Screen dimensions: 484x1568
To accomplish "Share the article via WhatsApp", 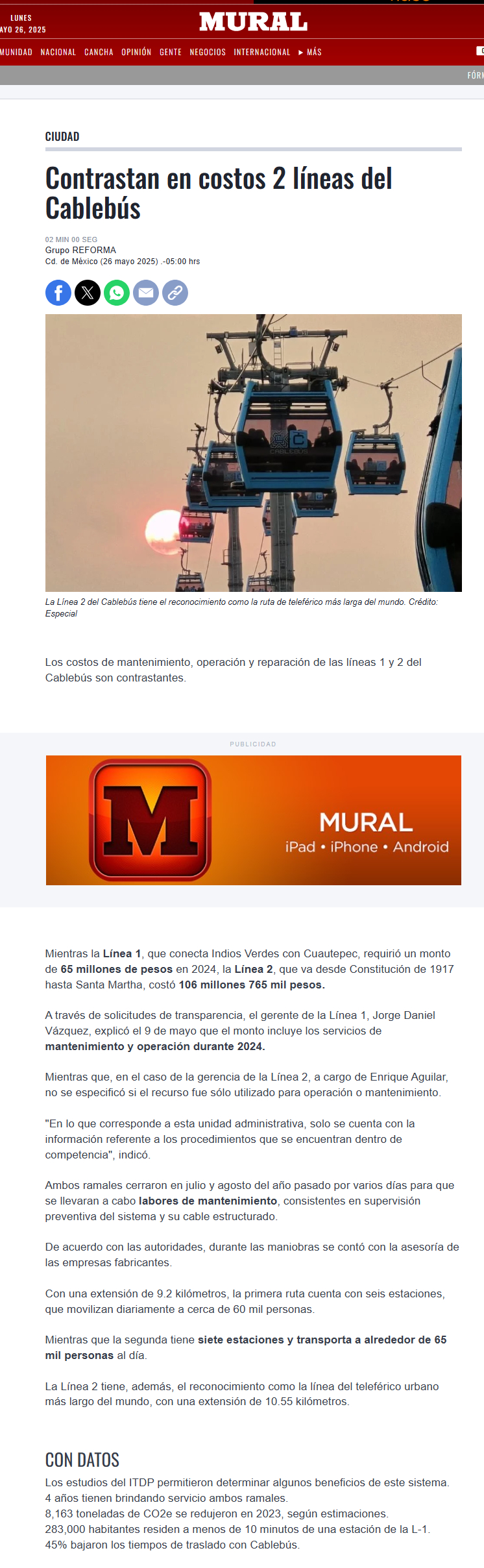I will (117, 293).
